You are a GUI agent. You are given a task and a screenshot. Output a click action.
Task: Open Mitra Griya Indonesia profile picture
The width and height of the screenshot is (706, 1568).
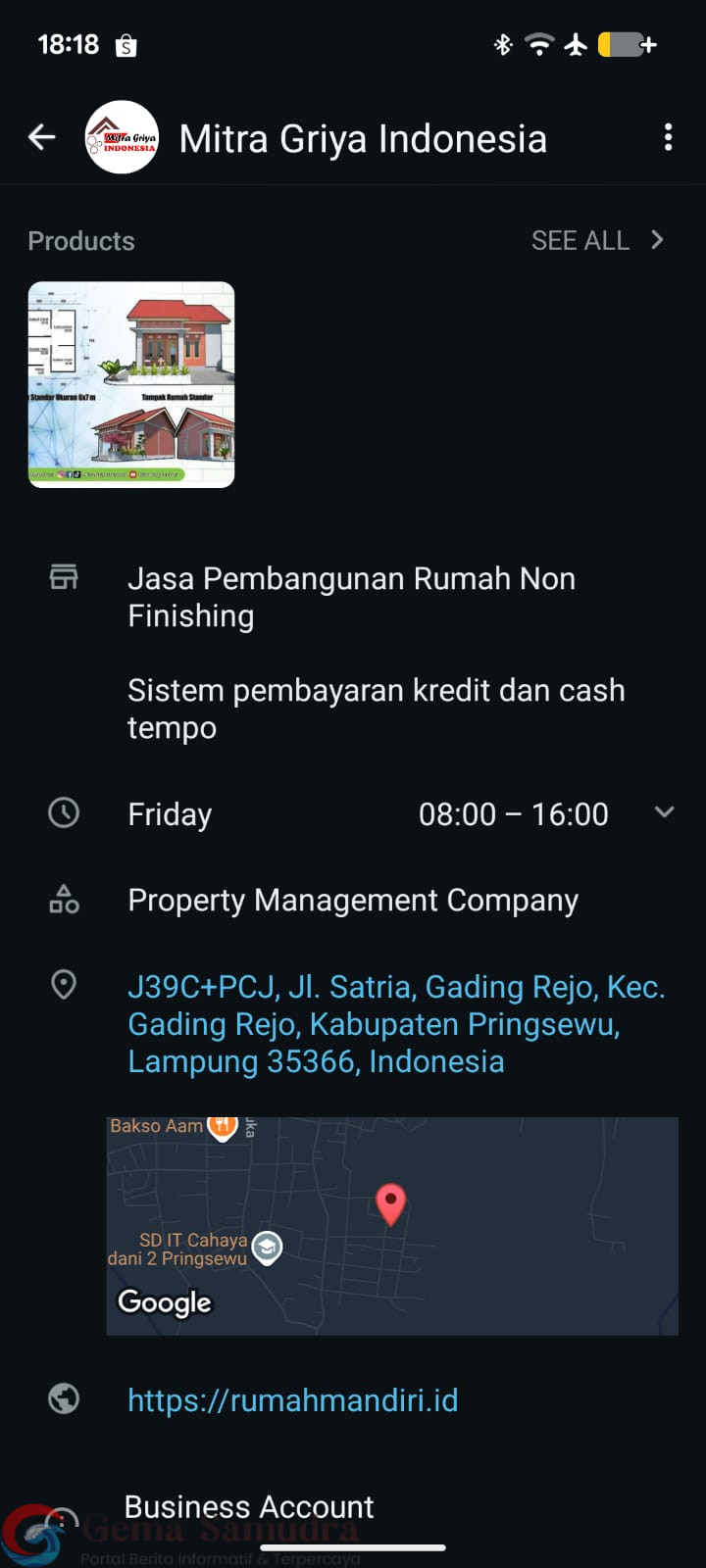click(x=122, y=137)
